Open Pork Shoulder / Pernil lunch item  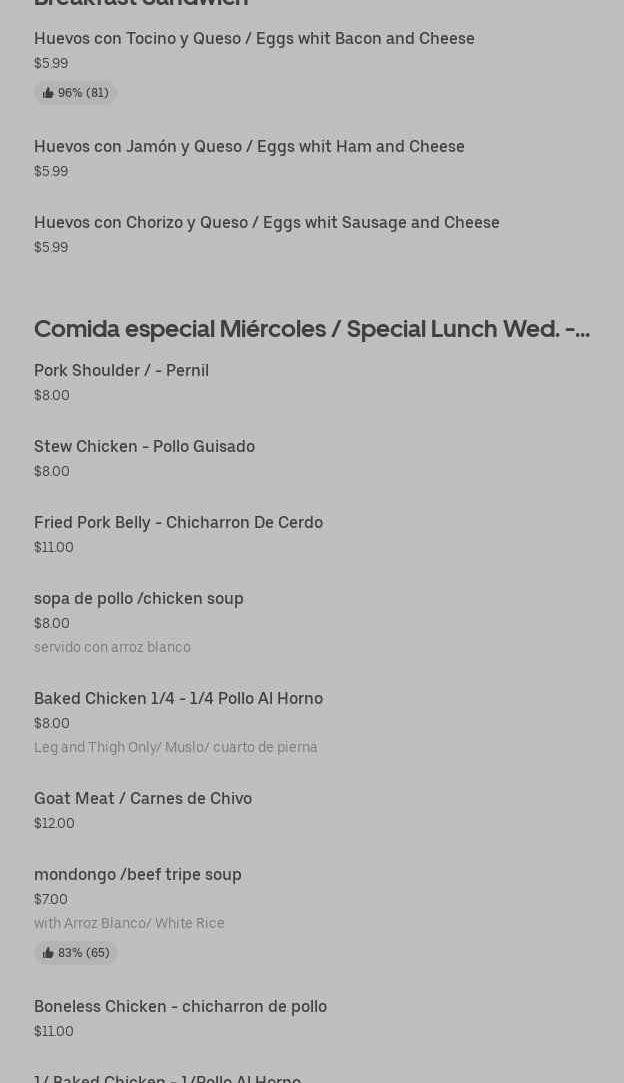click(x=121, y=371)
